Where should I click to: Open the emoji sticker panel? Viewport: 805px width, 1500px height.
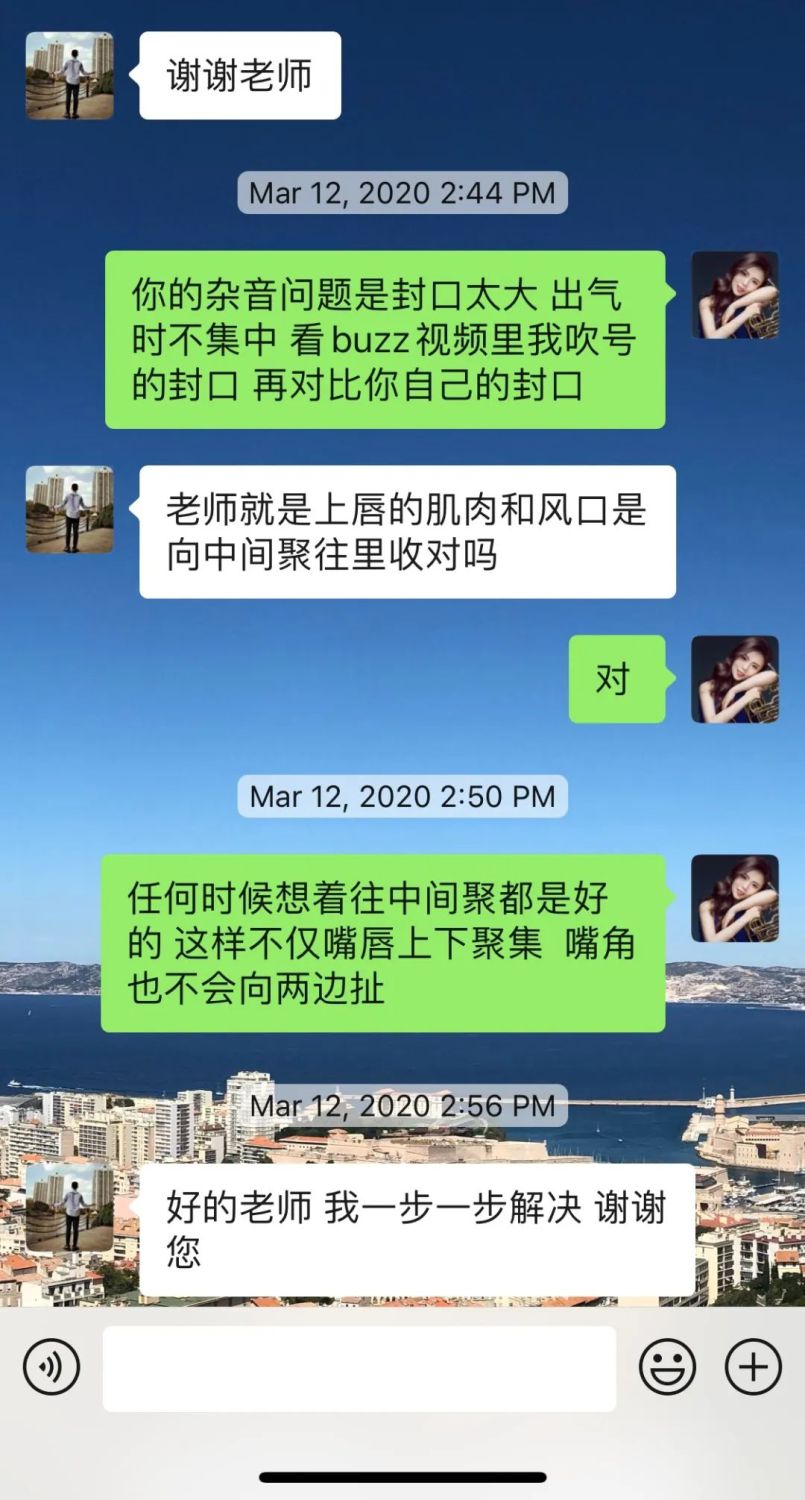[667, 1367]
